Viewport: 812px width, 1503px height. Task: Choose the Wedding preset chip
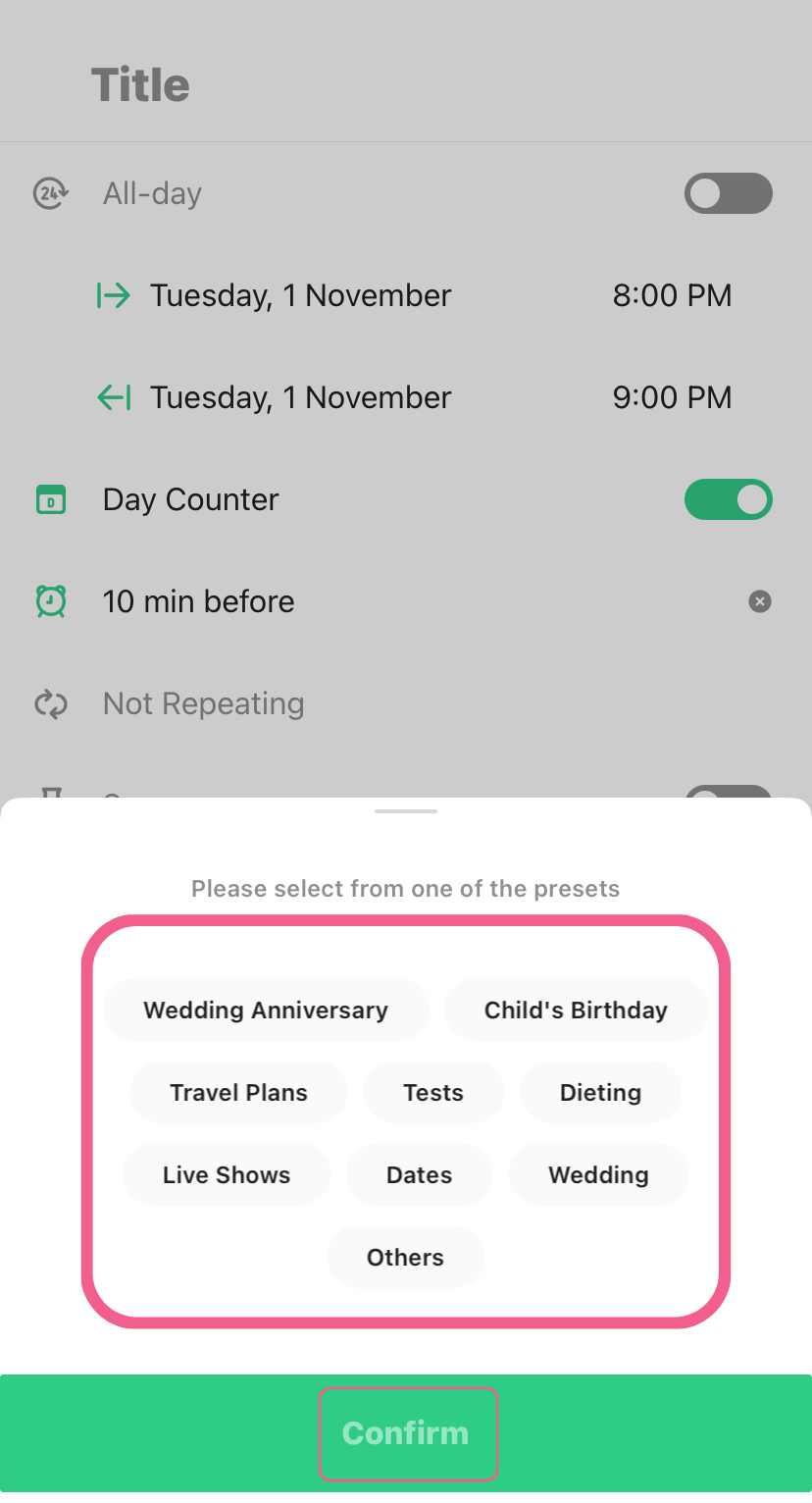(x=598, y=1174)
